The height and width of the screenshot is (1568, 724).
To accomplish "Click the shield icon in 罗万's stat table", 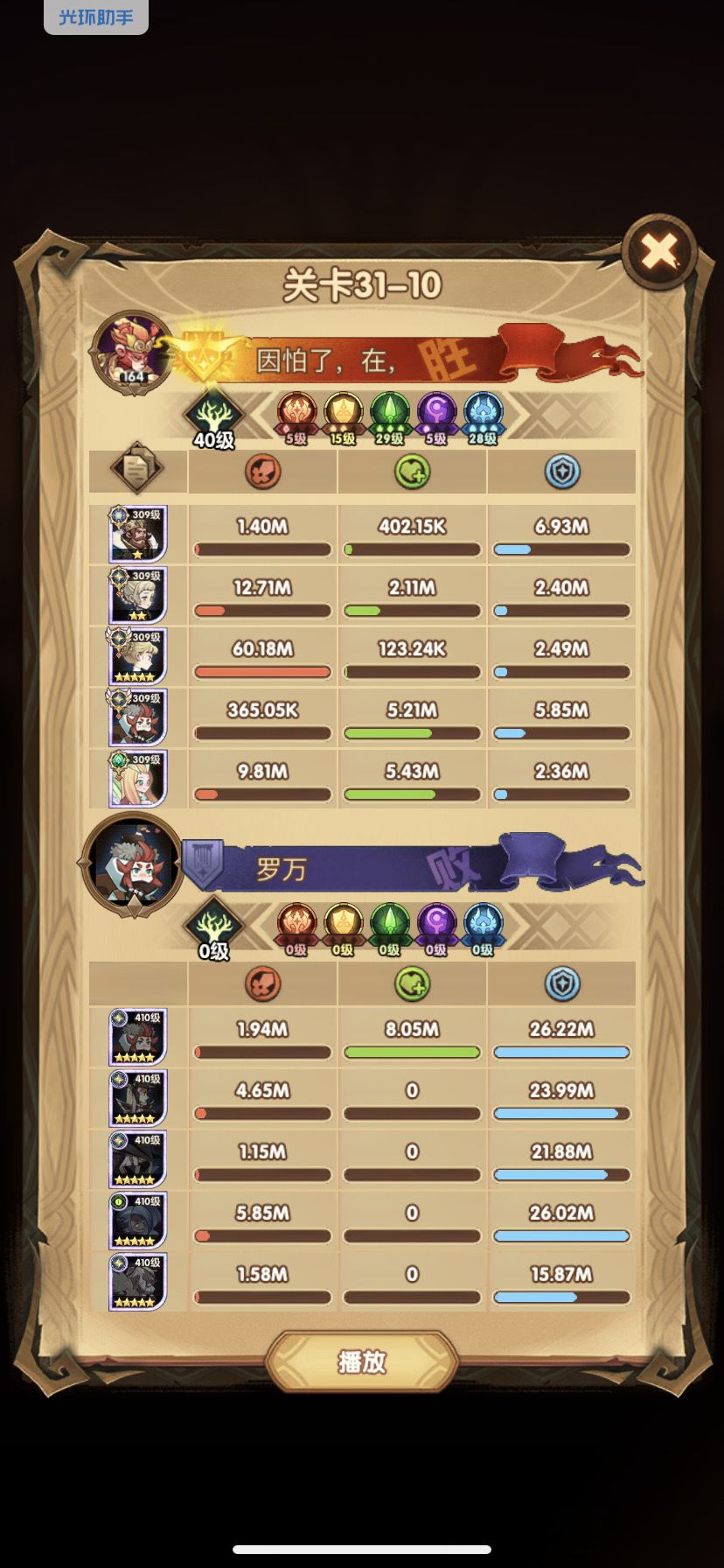I will point(560,982).
